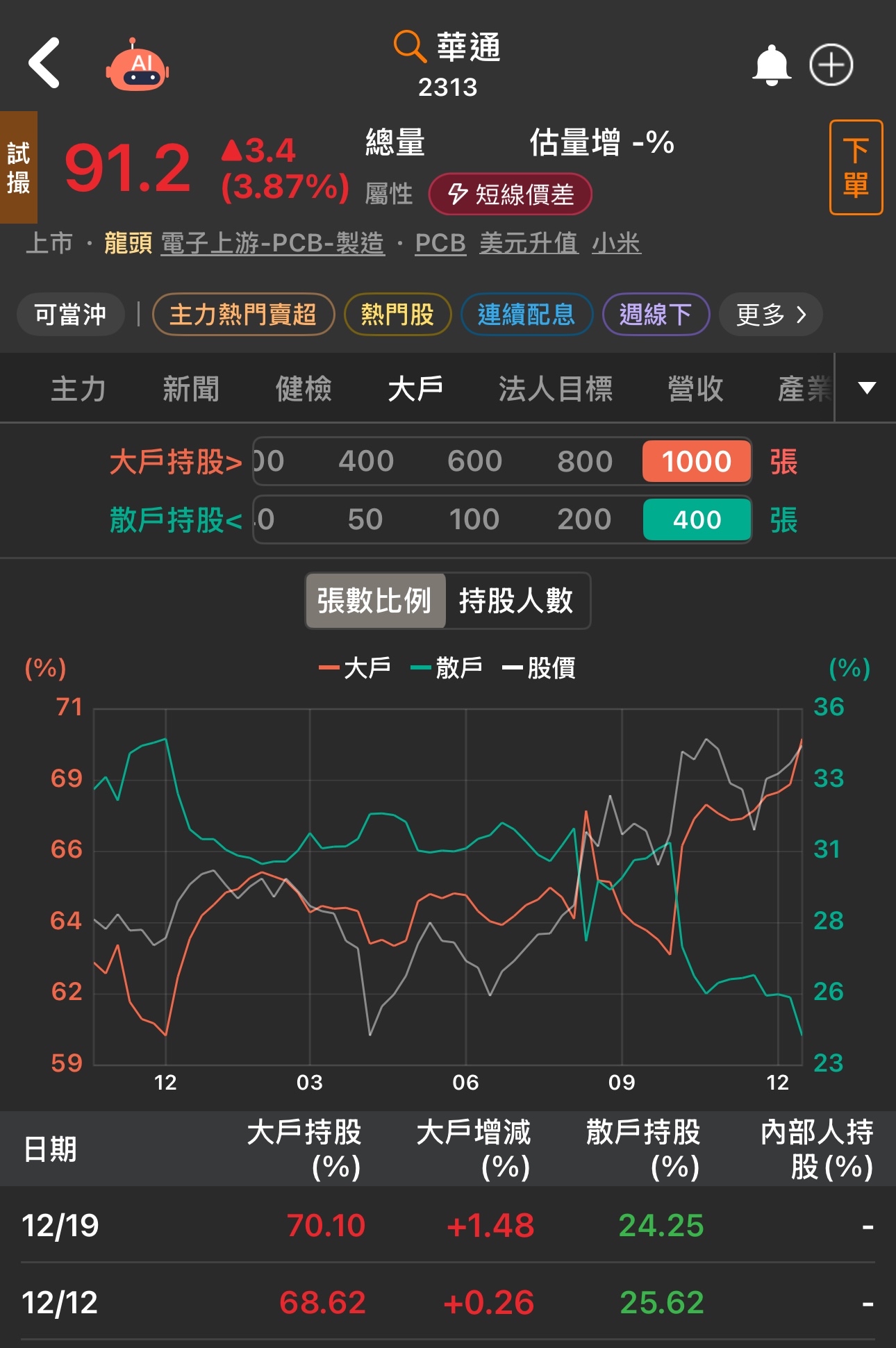This screenshot has width=896, height=1348.
Task: Open the AI robot assistant
Action: pos(138,65)
